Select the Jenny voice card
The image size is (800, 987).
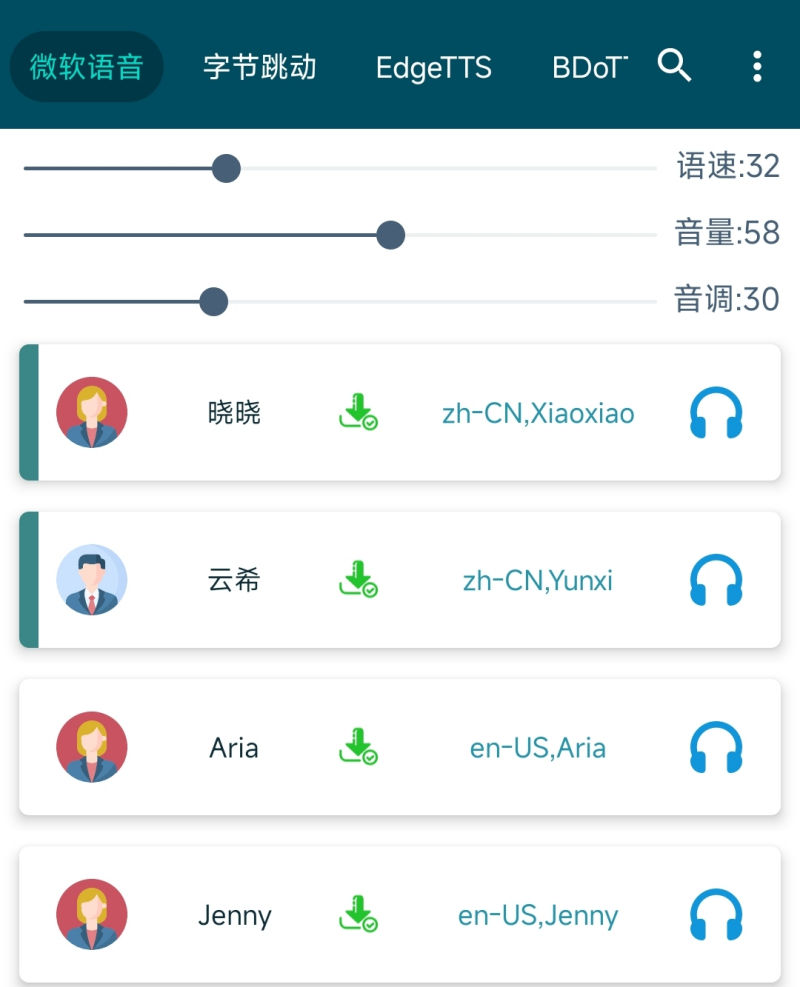click(235, 915)
